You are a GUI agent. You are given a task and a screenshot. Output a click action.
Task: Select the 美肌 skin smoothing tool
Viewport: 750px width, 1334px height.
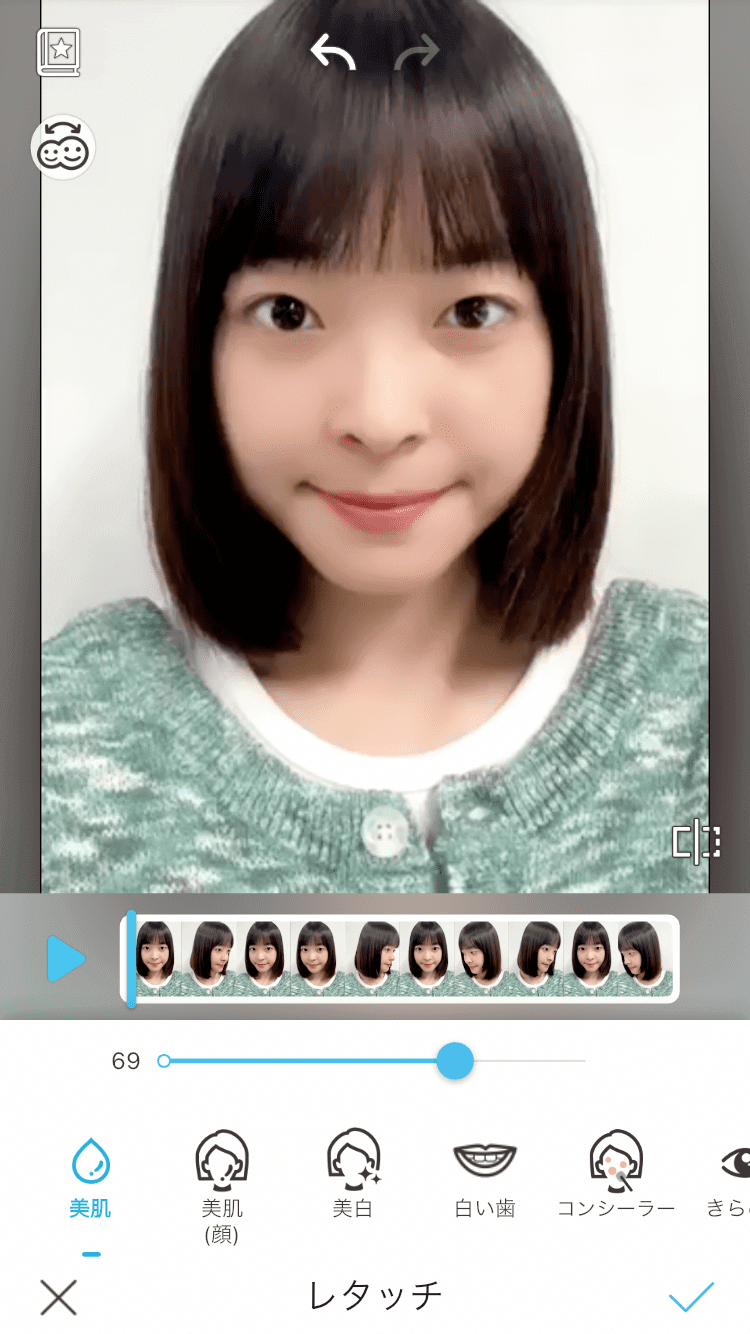click(90, 1178)
